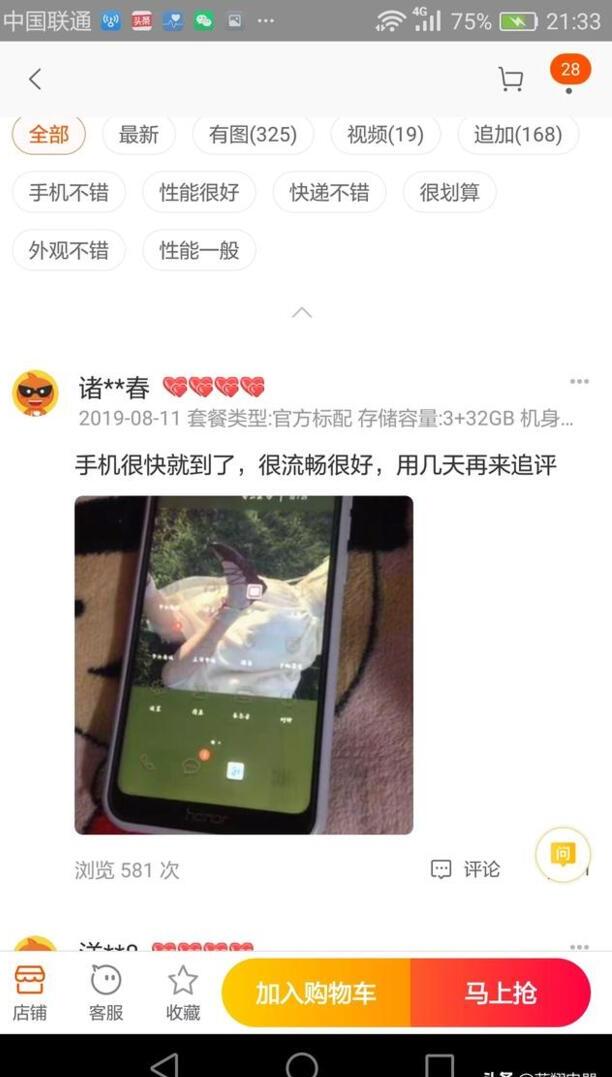Open overflow menu on 诸**春's review

(579, 381)
